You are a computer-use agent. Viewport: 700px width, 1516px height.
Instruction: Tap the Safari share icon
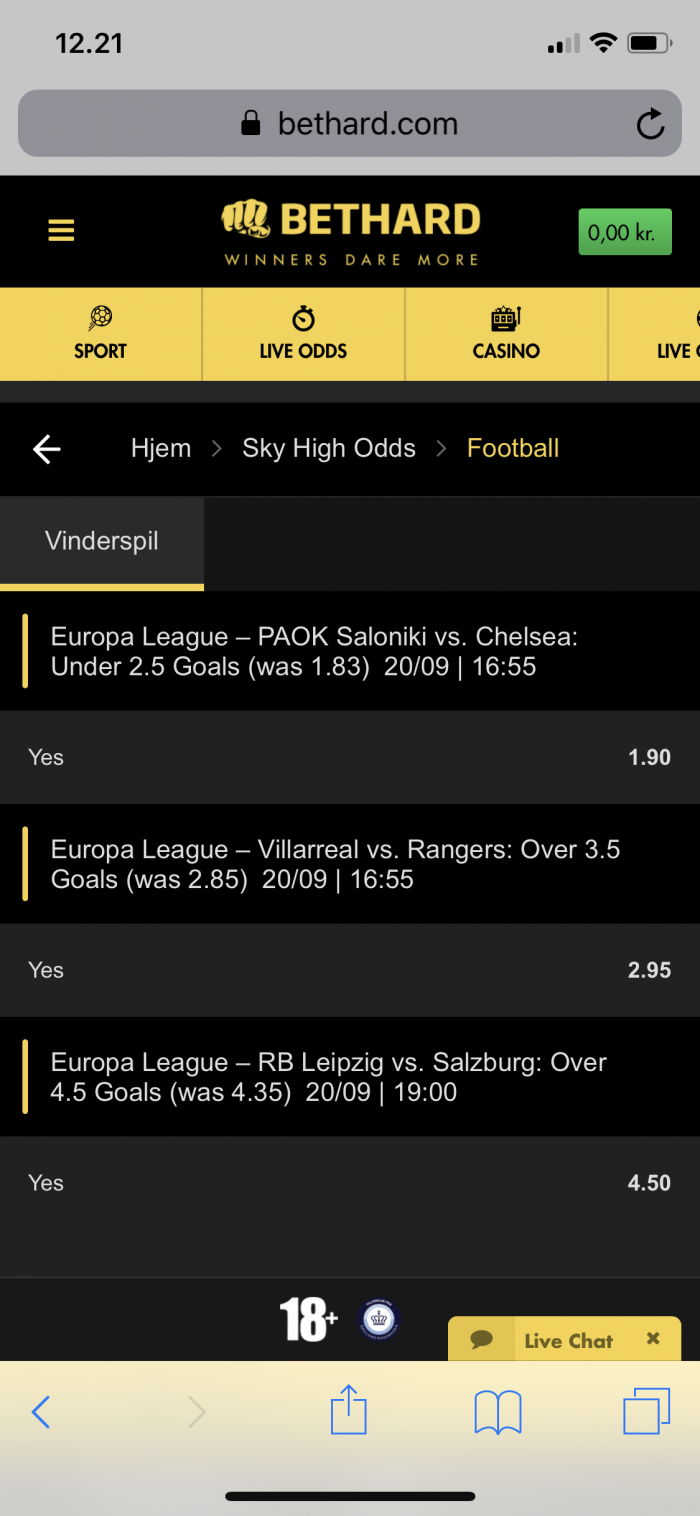[349, 1410]
